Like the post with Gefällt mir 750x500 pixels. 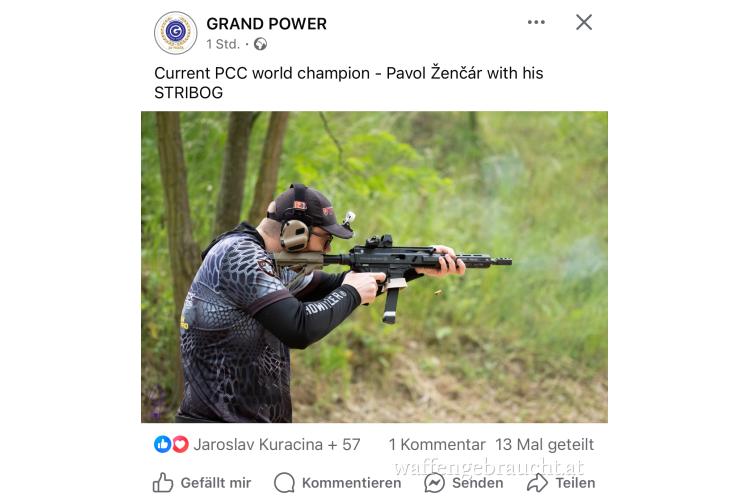click(x=202, y=482)
